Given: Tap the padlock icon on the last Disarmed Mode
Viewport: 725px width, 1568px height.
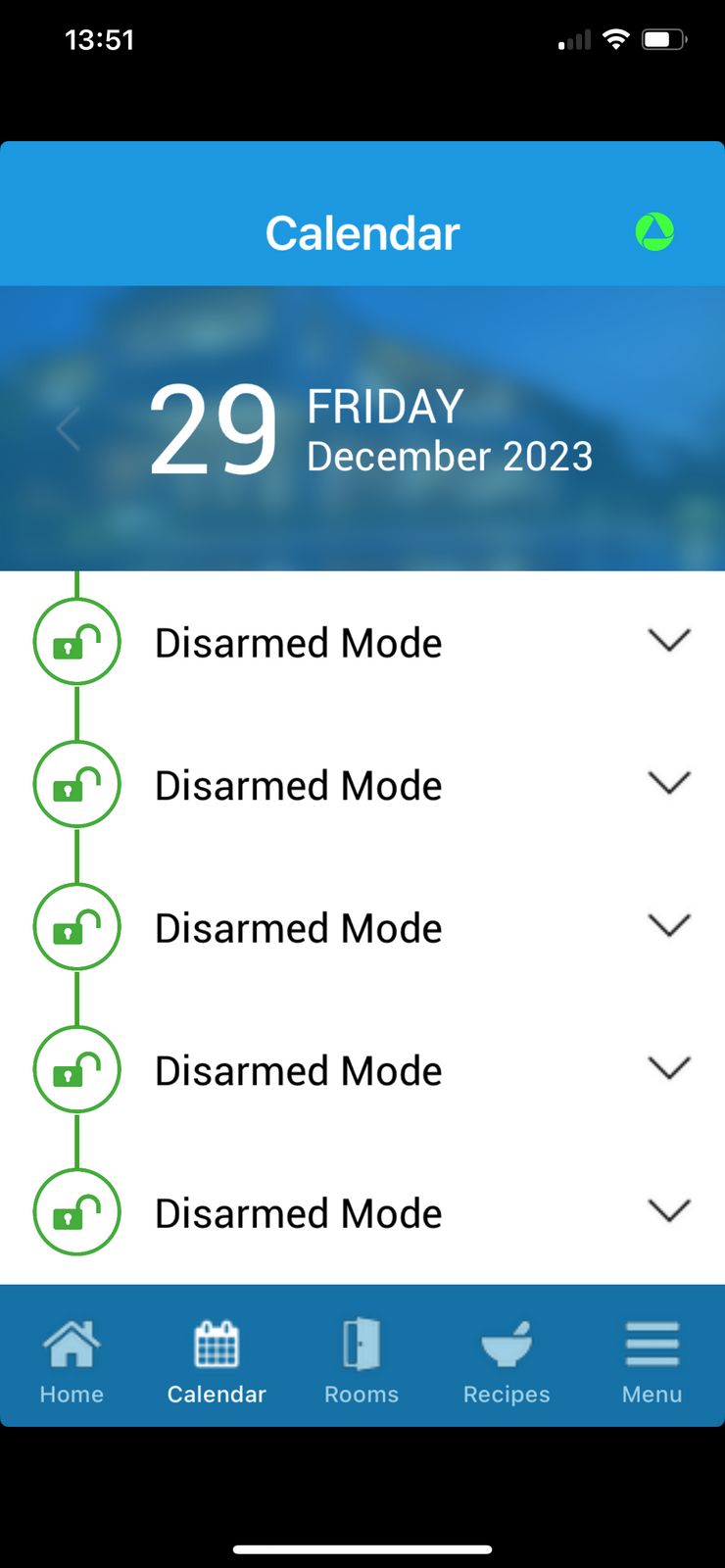Looking at the screenshot, I should (76, 1212).
